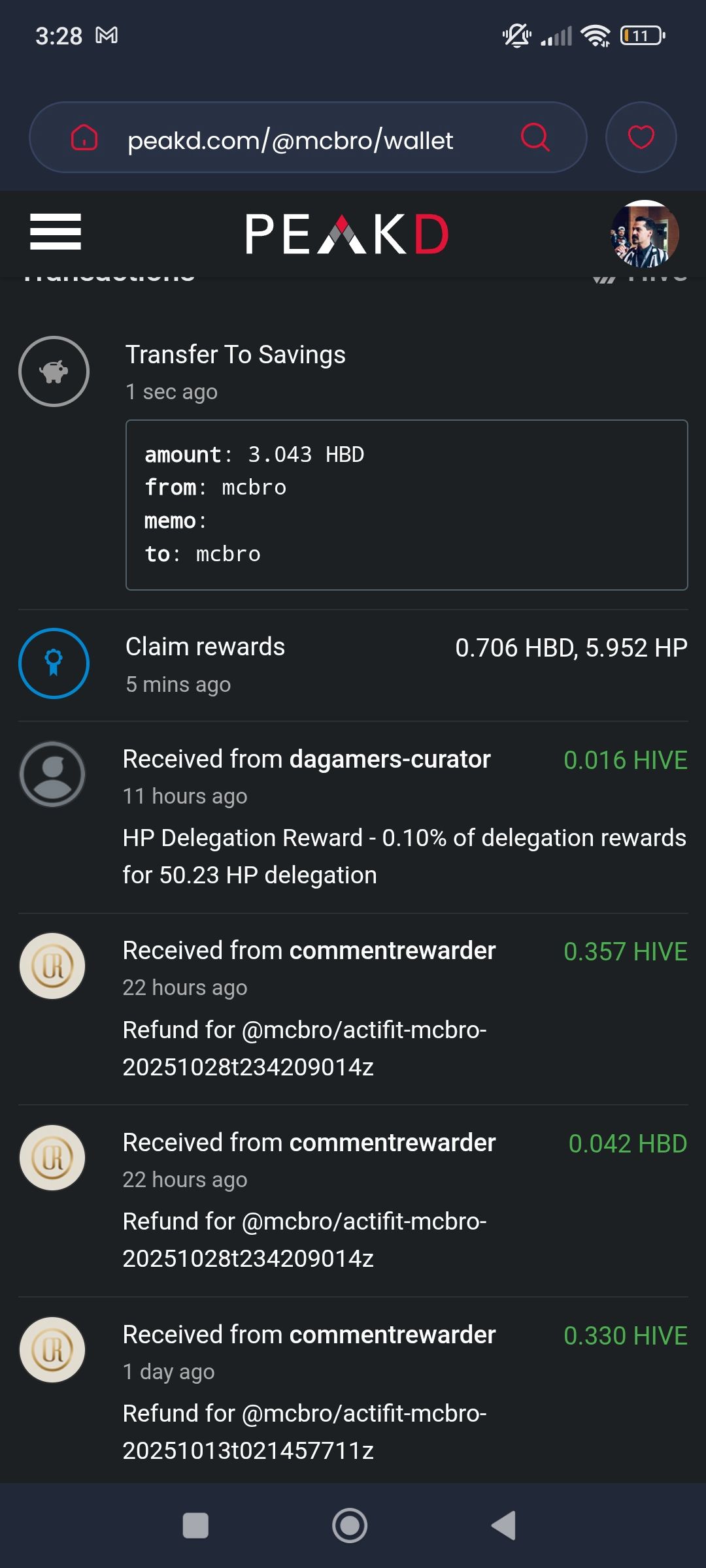Open commentrewarder from the 0.330 HIVE refund
The image size is (706, 1568).
392,1335
